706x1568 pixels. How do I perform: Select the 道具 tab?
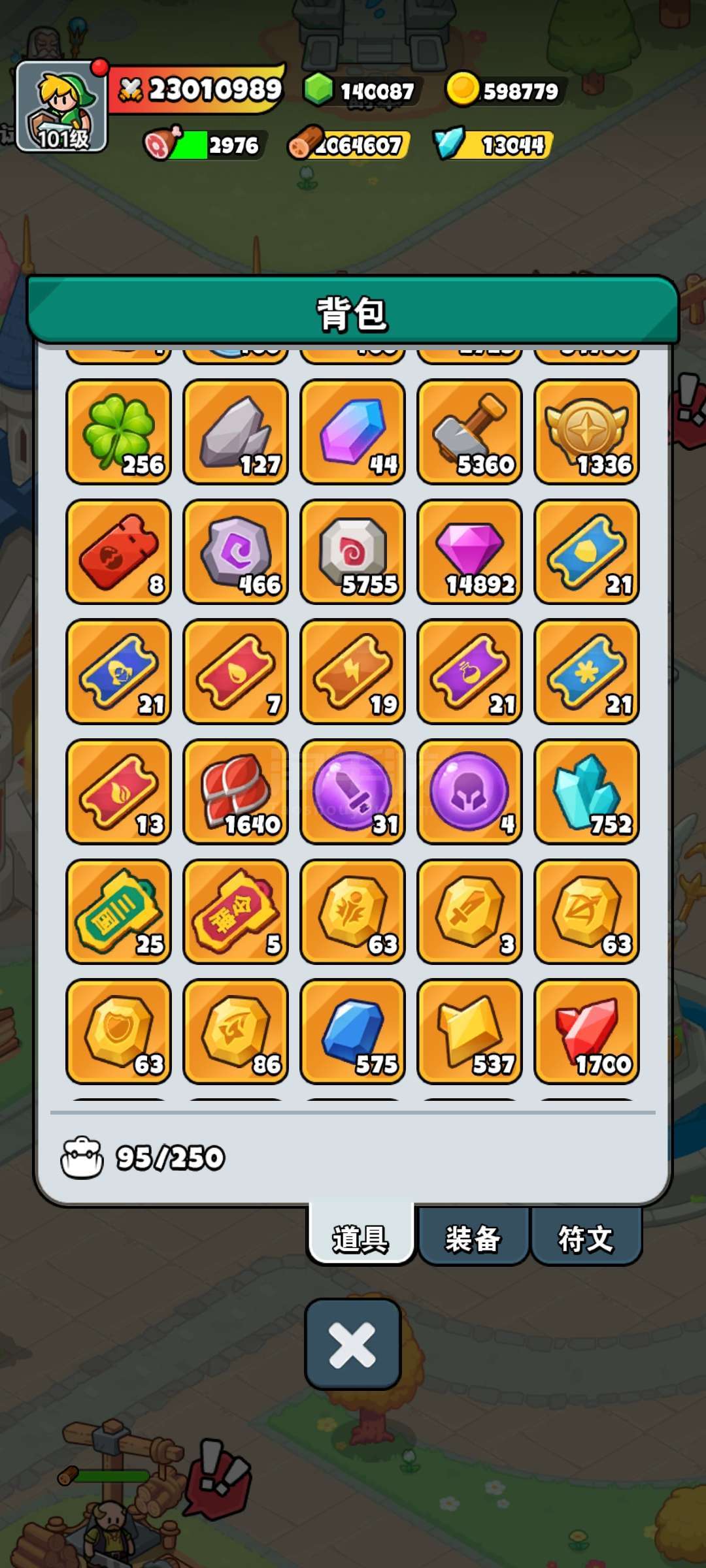coord(360,1238)
